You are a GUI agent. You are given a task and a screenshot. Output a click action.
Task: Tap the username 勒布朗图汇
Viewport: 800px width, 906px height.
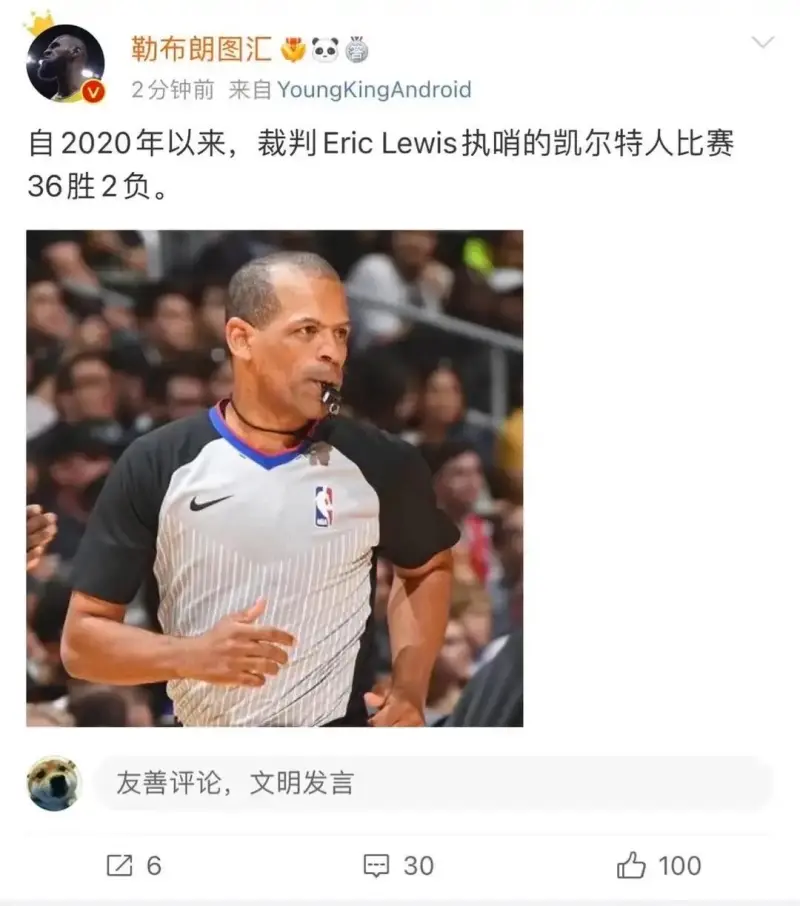click(201, 47)
